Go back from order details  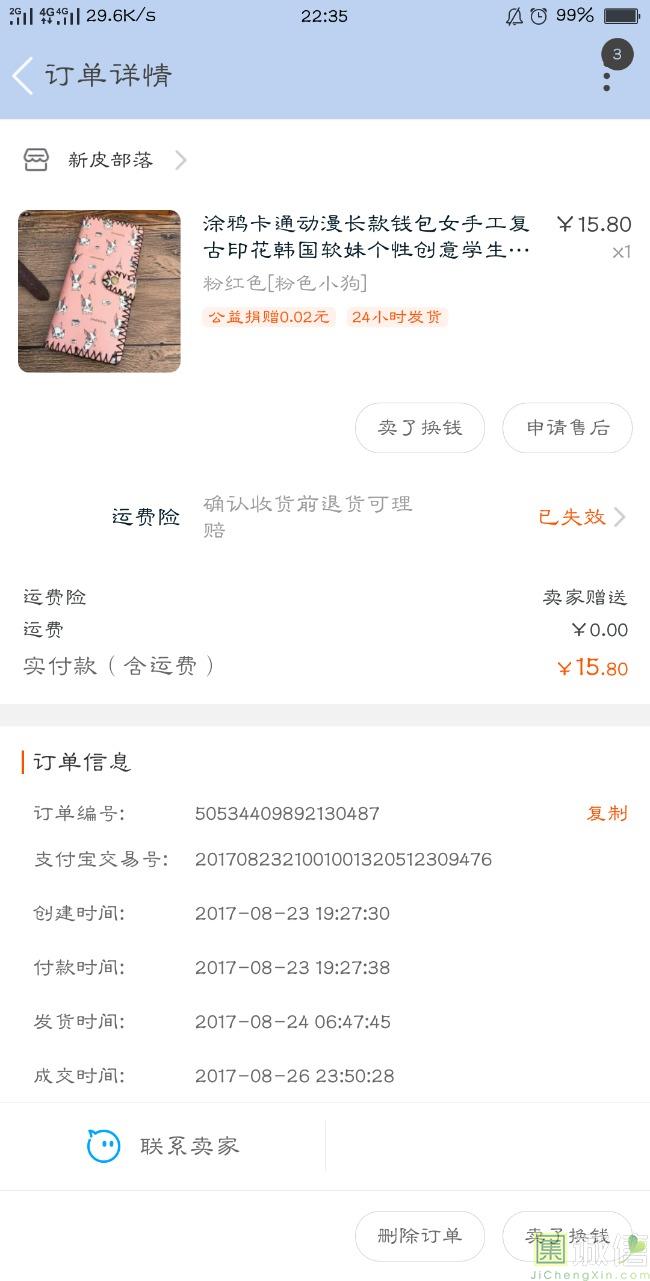pyautogui.click(x=24, y=76)
